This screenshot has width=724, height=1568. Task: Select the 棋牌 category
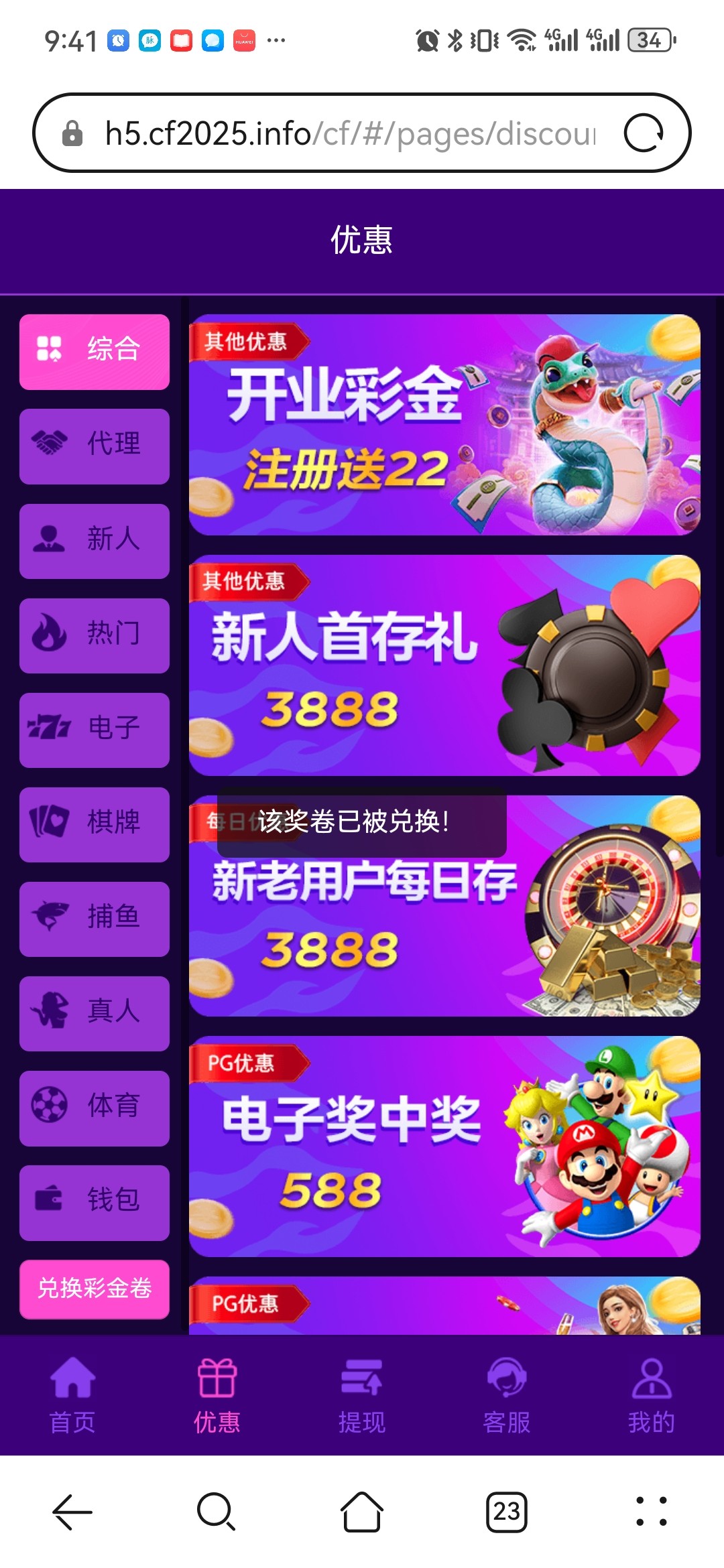[95, 824]
